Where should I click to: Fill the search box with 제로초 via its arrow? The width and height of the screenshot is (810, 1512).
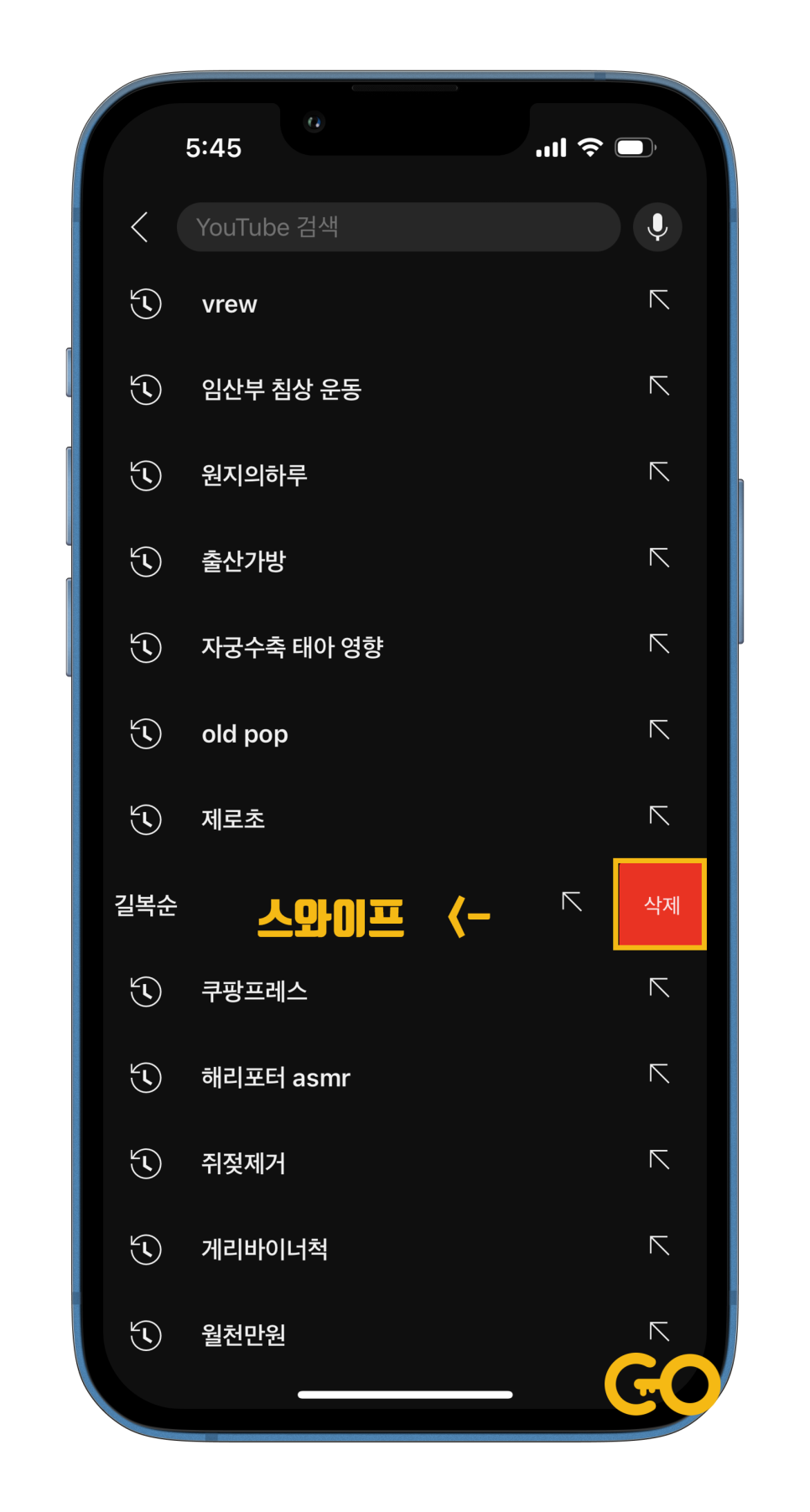(659, 816)
